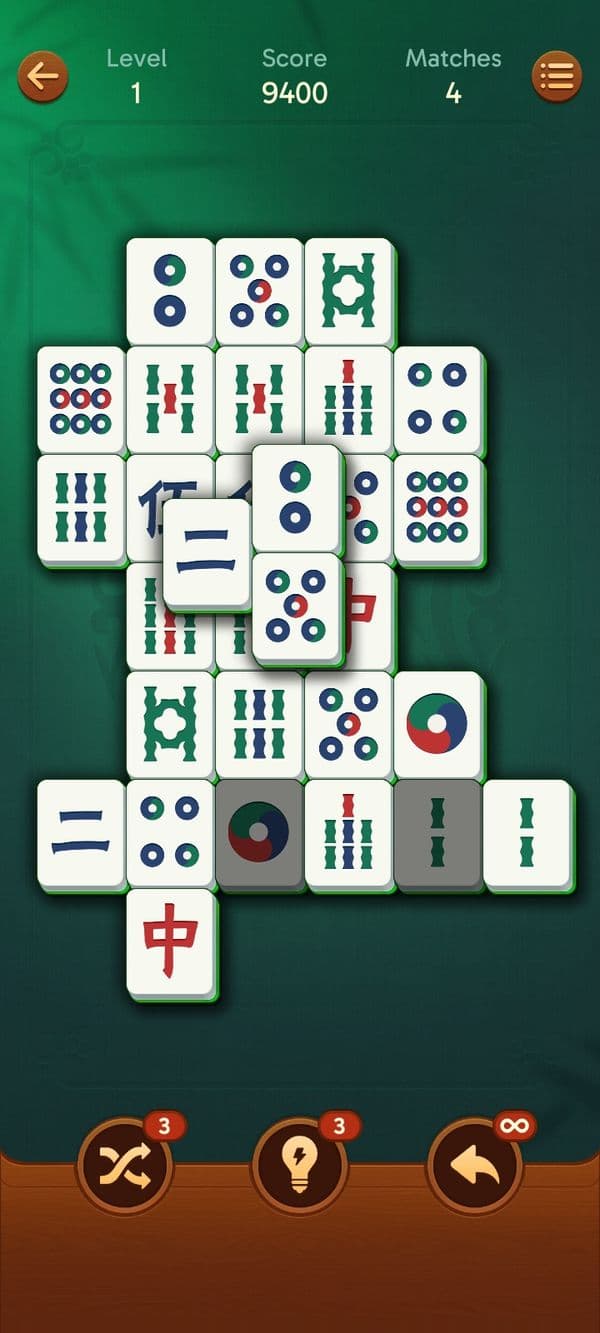Select the fully uncovered red 中 tile
This screenshot has width=600, height=1333.
coord(170,940)
